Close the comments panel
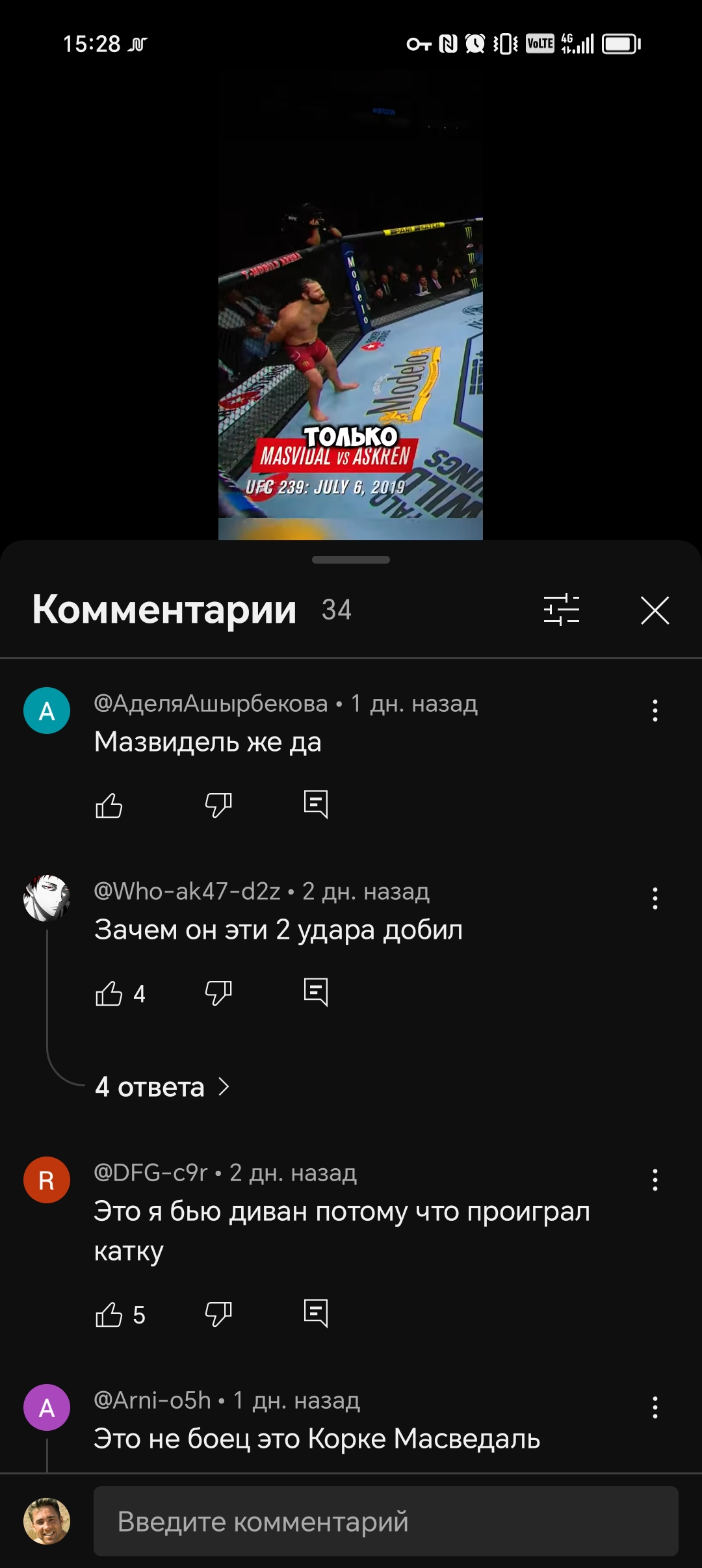702x1568 pixels. [655, 610]
